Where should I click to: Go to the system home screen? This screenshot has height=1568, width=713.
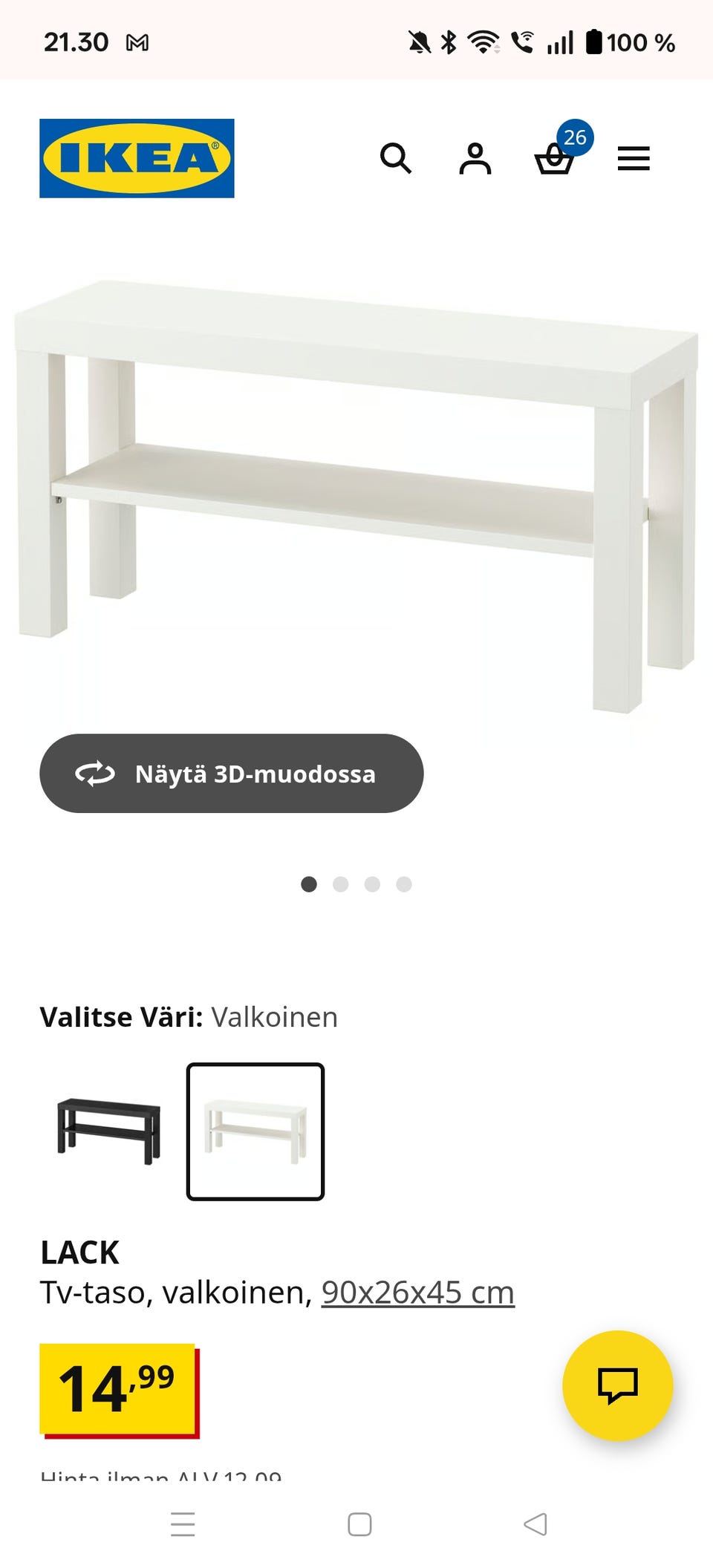[359, 1524]
